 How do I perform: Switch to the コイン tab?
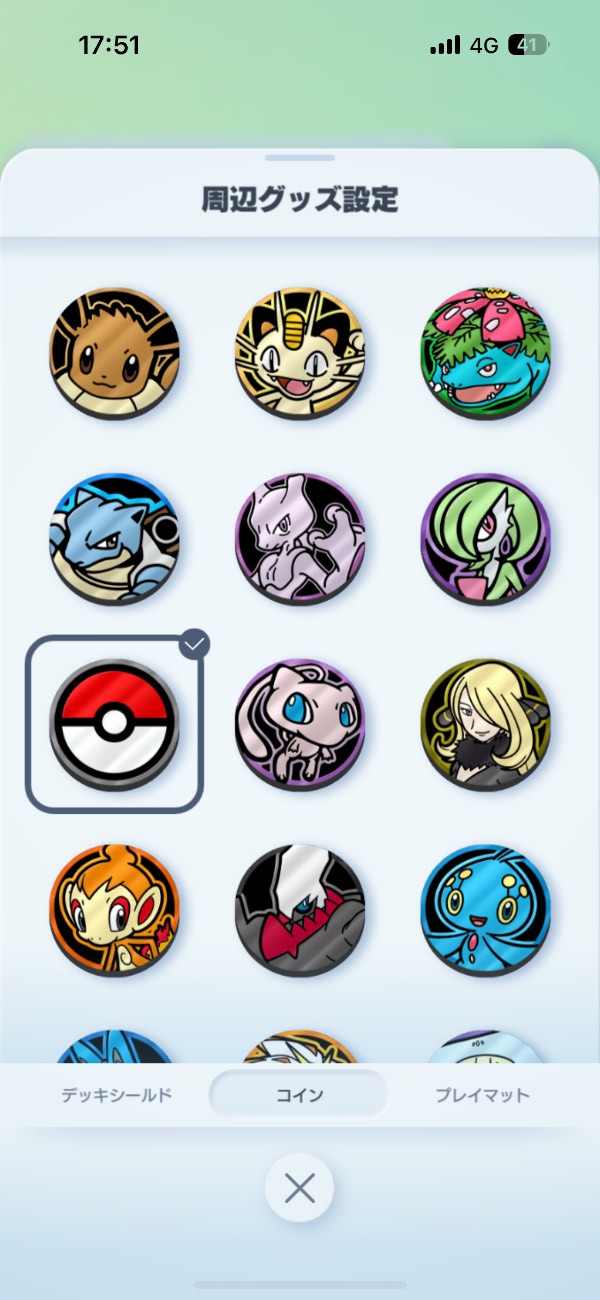point(299,1095)
